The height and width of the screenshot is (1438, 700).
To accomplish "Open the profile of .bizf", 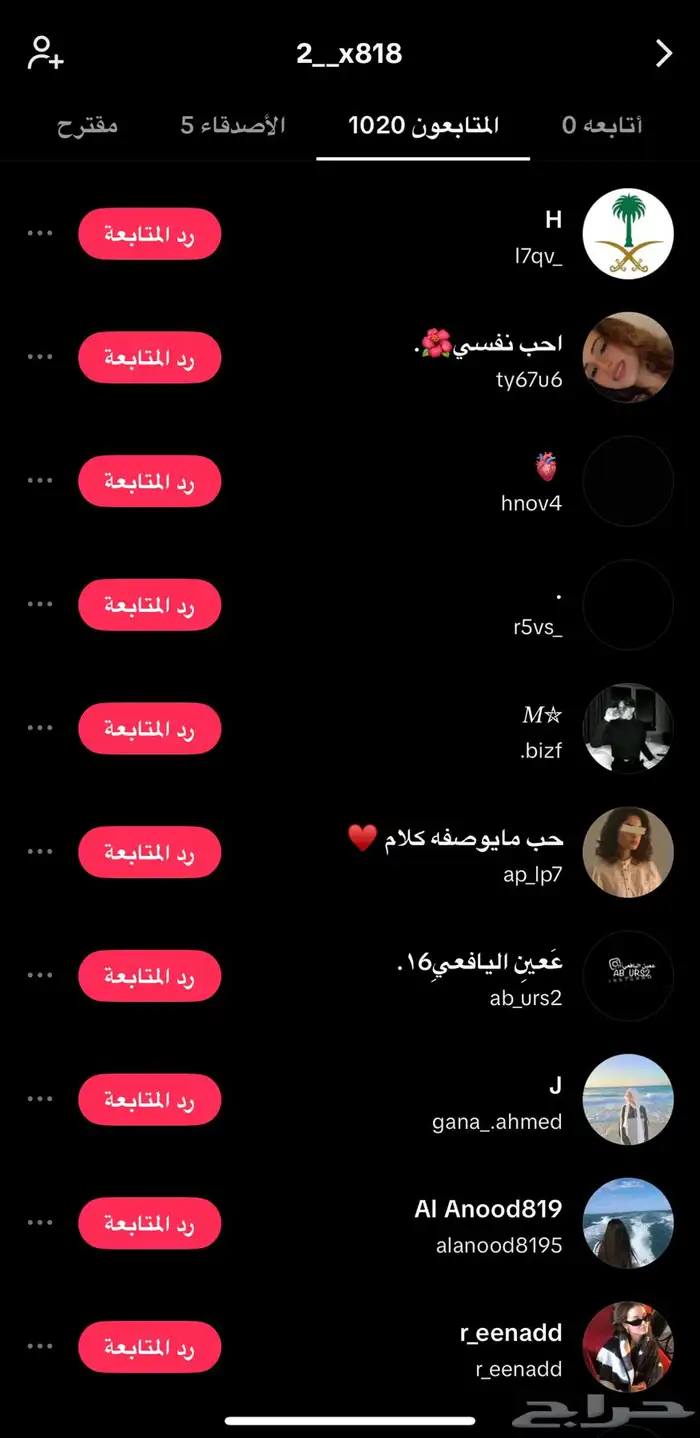I will pos(627,728).
